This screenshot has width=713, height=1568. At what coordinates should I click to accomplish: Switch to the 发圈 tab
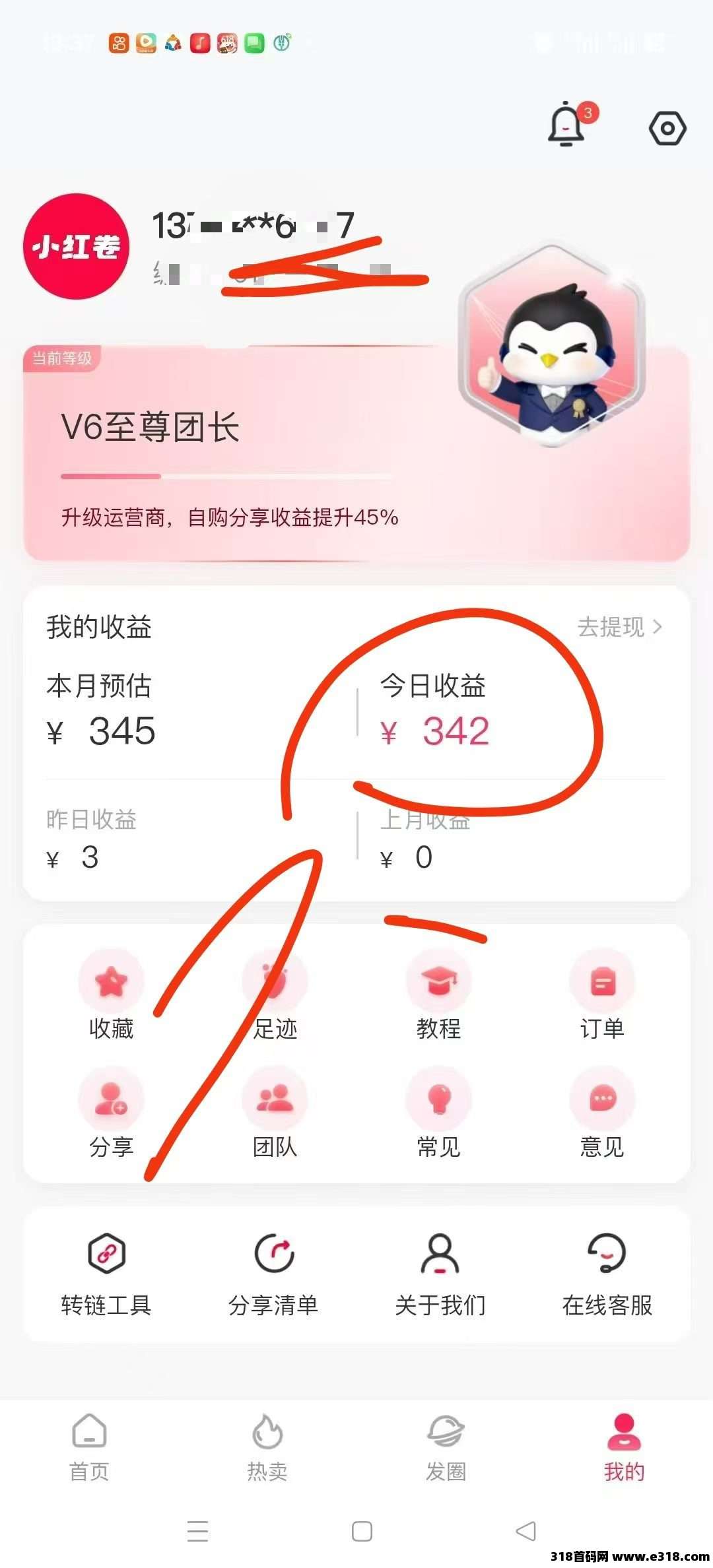click(446, 1447)
